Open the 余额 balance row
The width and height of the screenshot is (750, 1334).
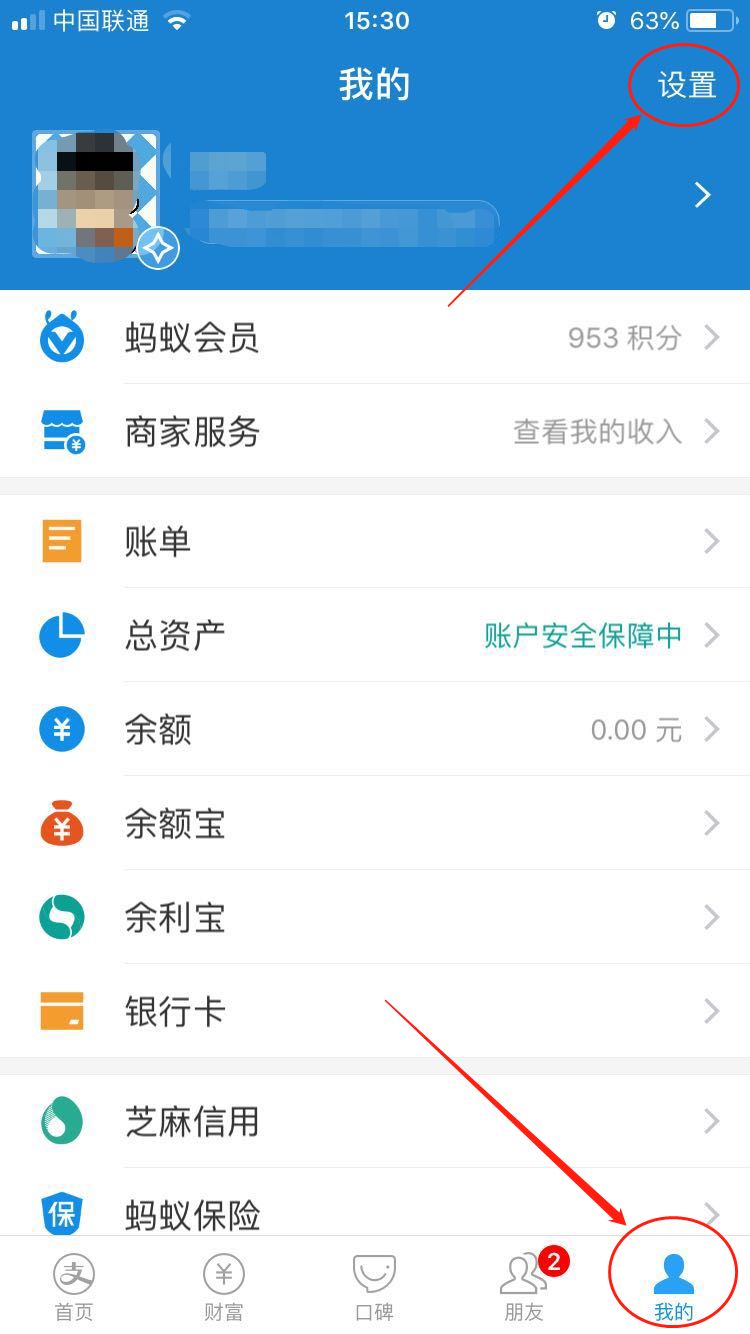point(375,729)
